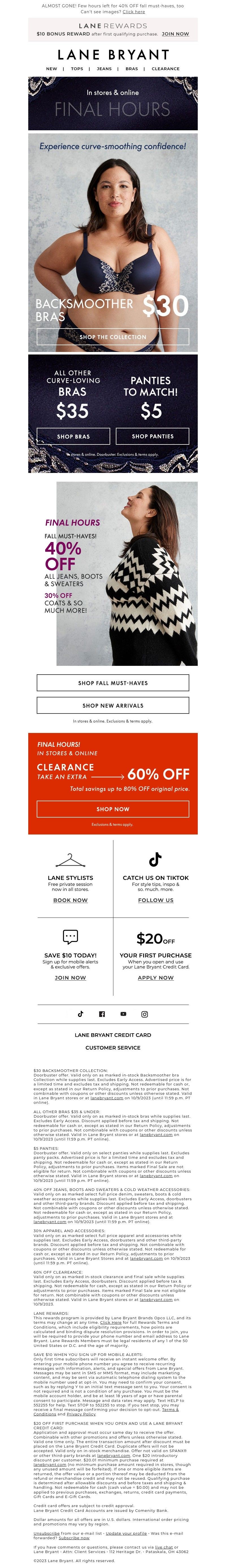
Task: Open the JEANS navigation category
Action: (x=104, y=69)
